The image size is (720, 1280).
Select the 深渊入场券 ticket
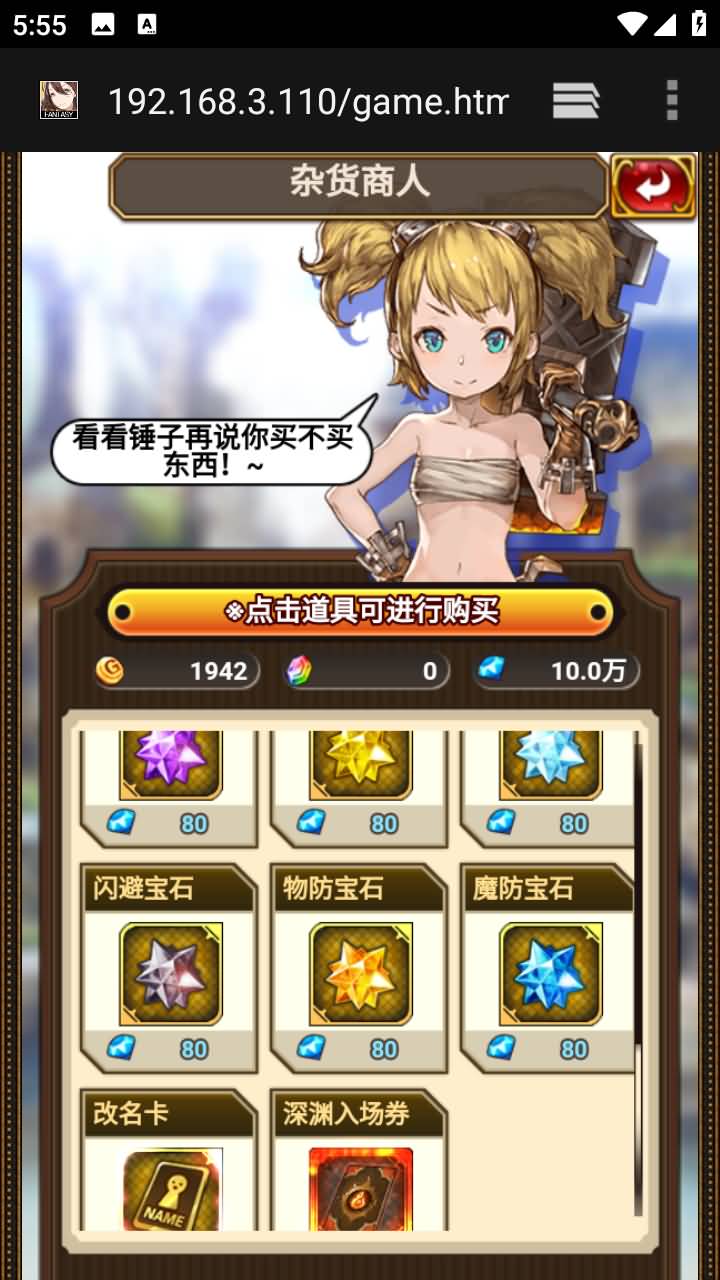click(x=359, y=1160)
